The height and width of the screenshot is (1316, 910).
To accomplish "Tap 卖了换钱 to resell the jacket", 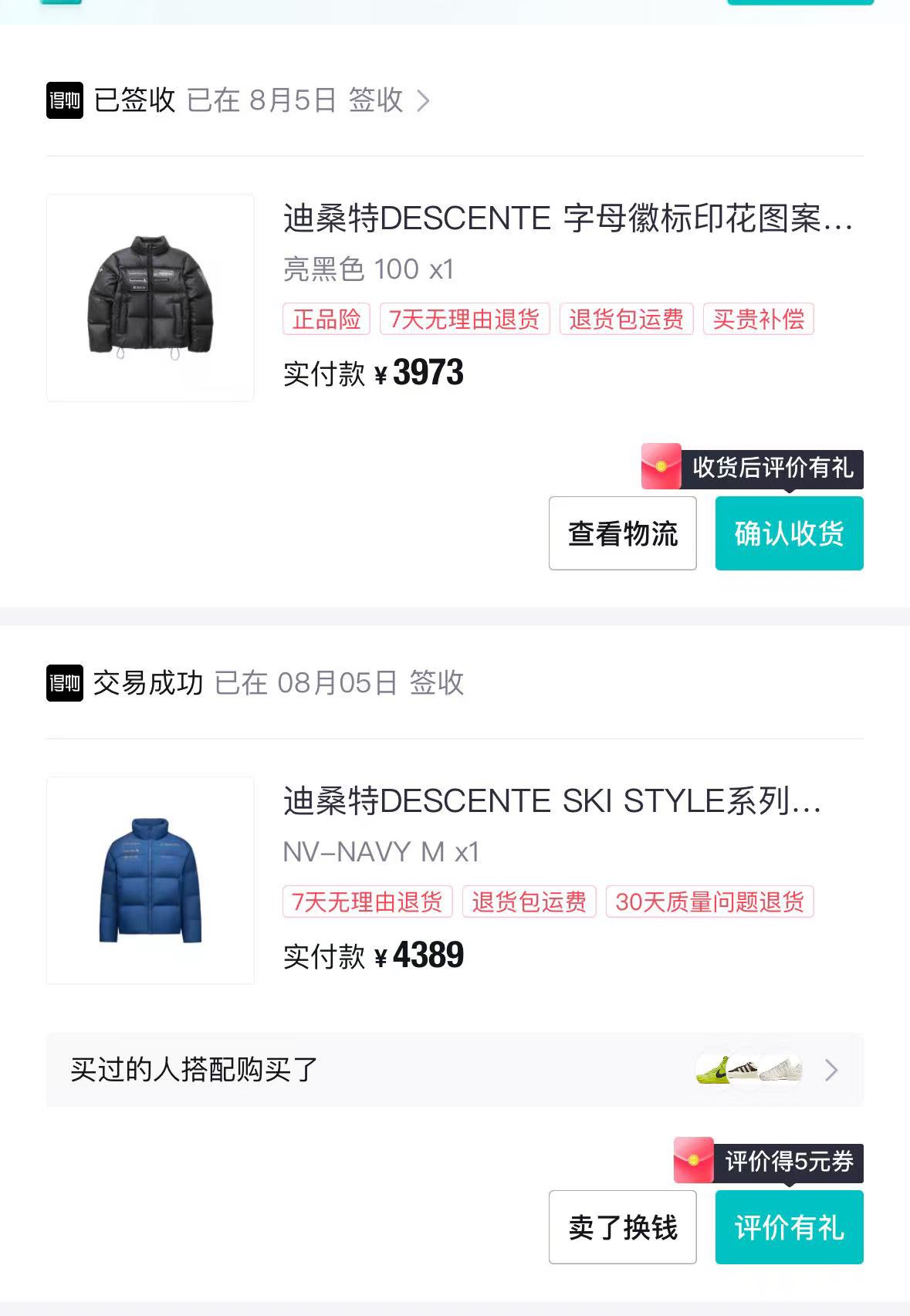I will tap(622, 1227).
